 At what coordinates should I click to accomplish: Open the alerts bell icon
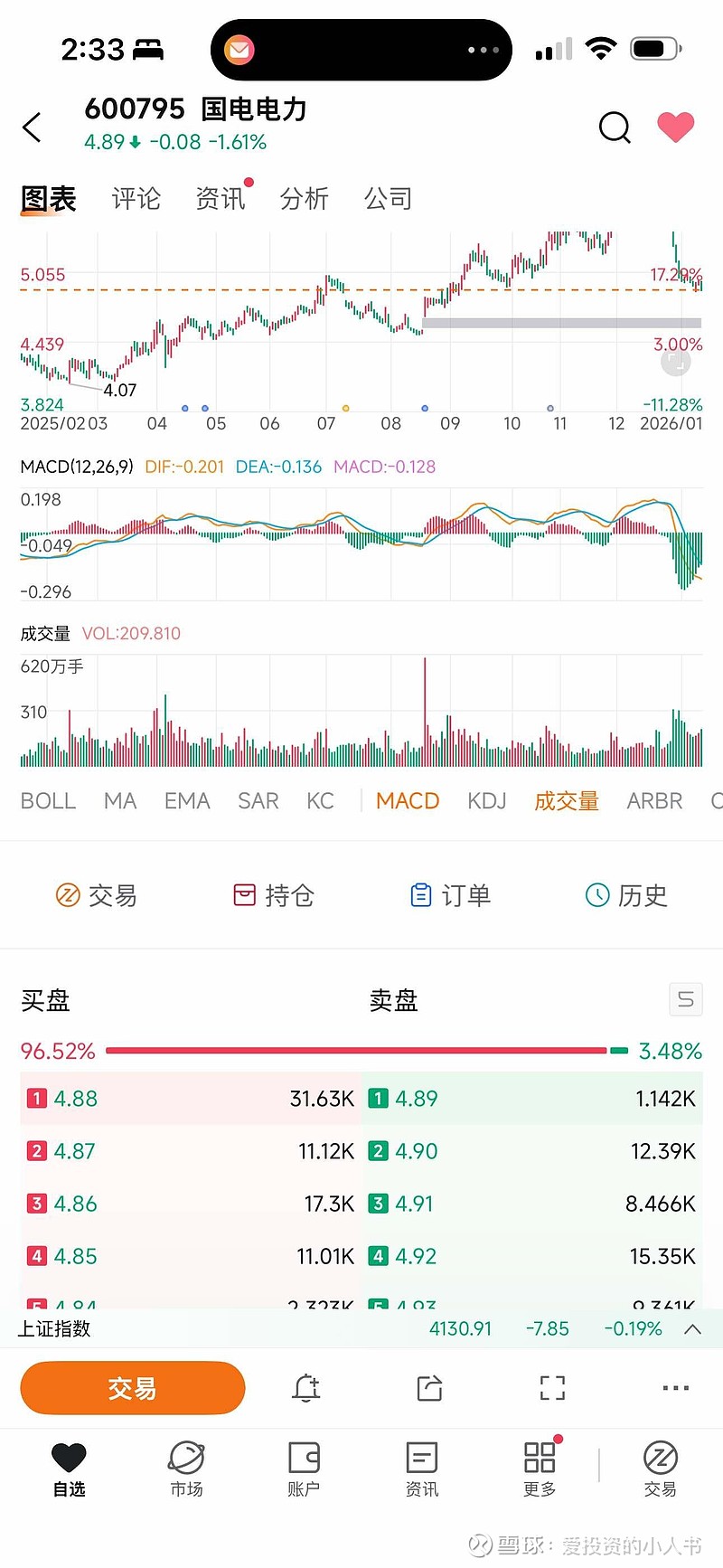[305, 1388]
